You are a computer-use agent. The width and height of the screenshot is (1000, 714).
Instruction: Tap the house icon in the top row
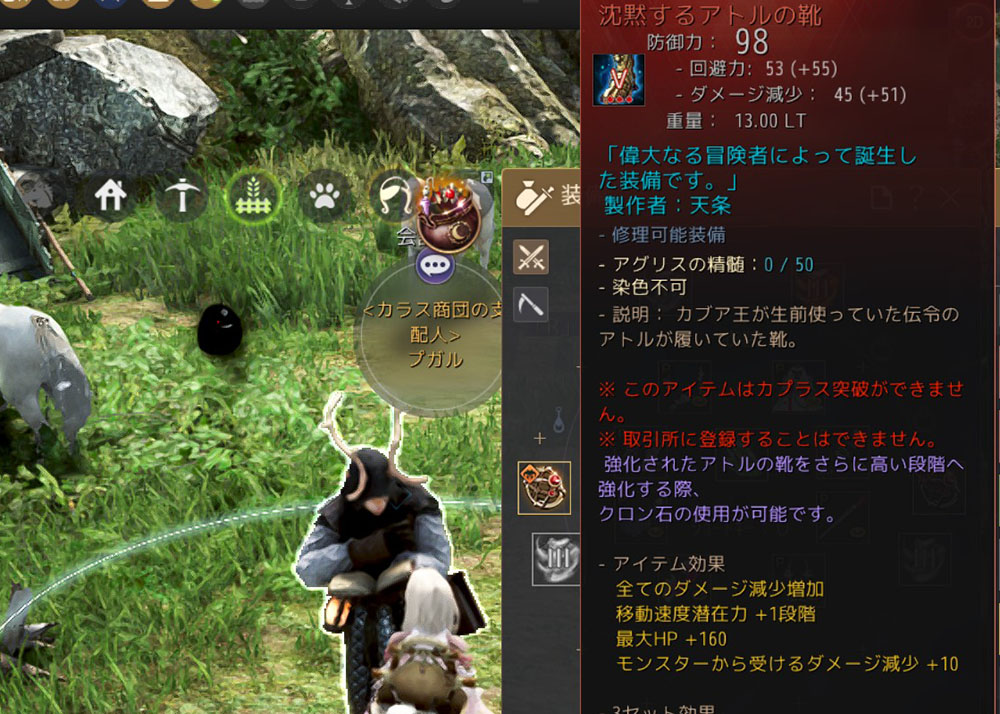tap(111, 197)
